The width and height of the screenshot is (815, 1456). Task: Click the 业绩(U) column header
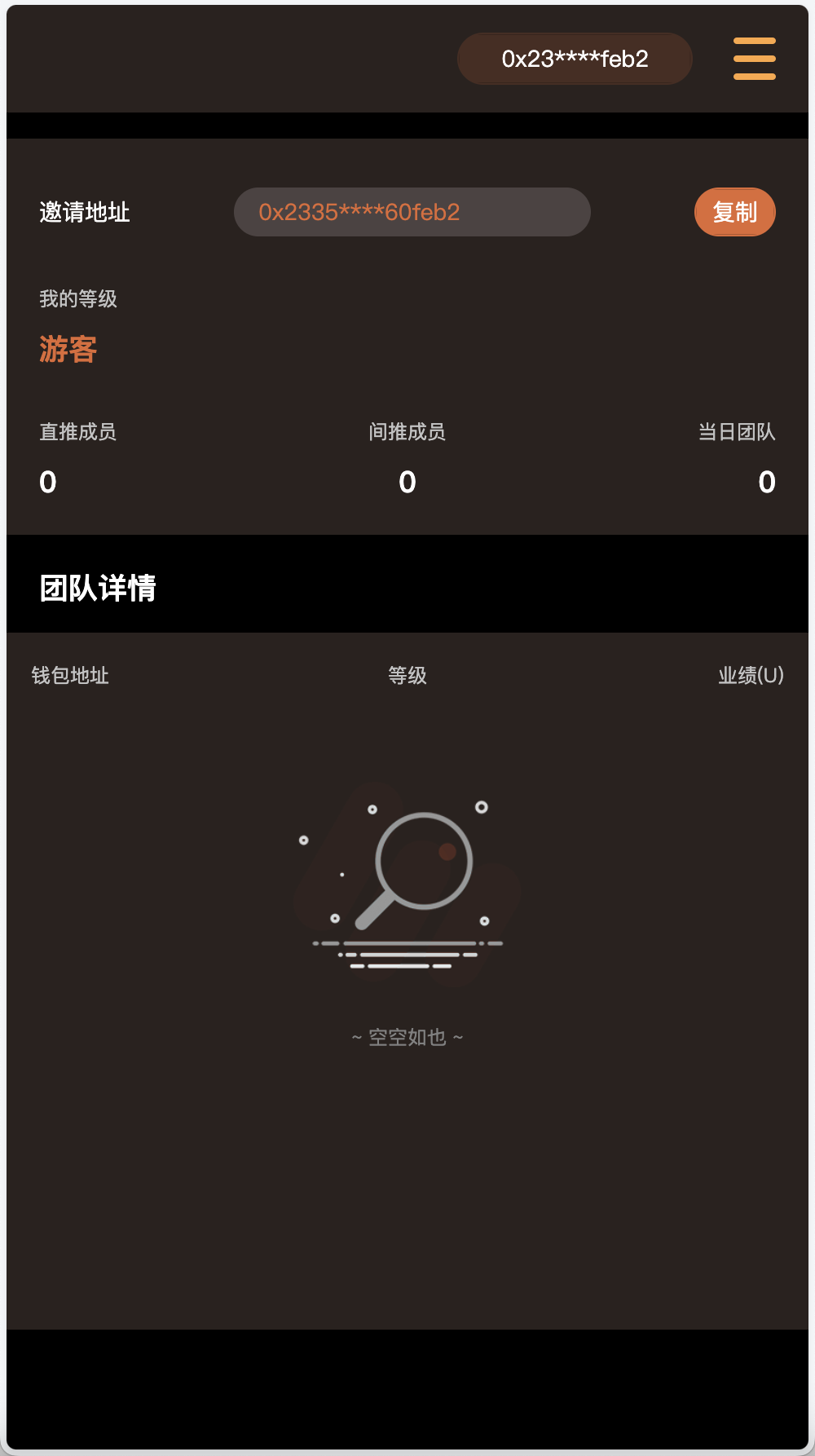[750, 676]
